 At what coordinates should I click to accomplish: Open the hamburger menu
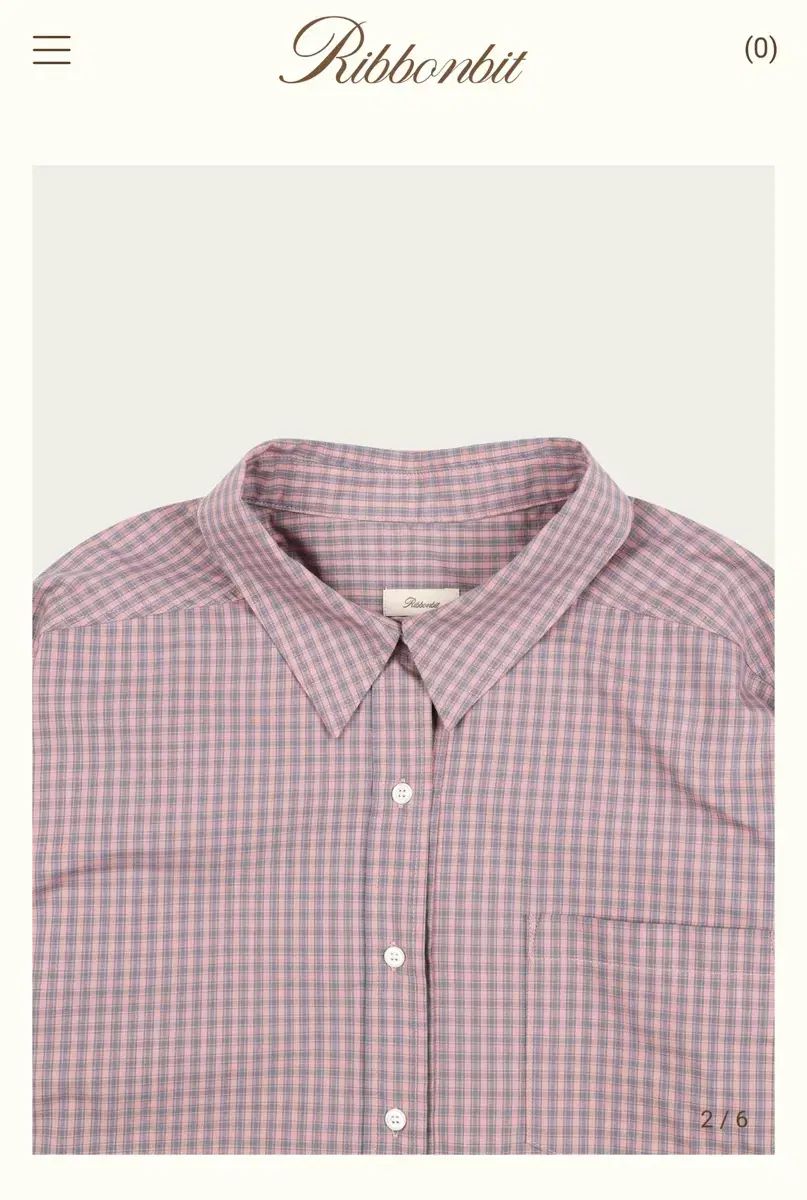coord(51,49)
